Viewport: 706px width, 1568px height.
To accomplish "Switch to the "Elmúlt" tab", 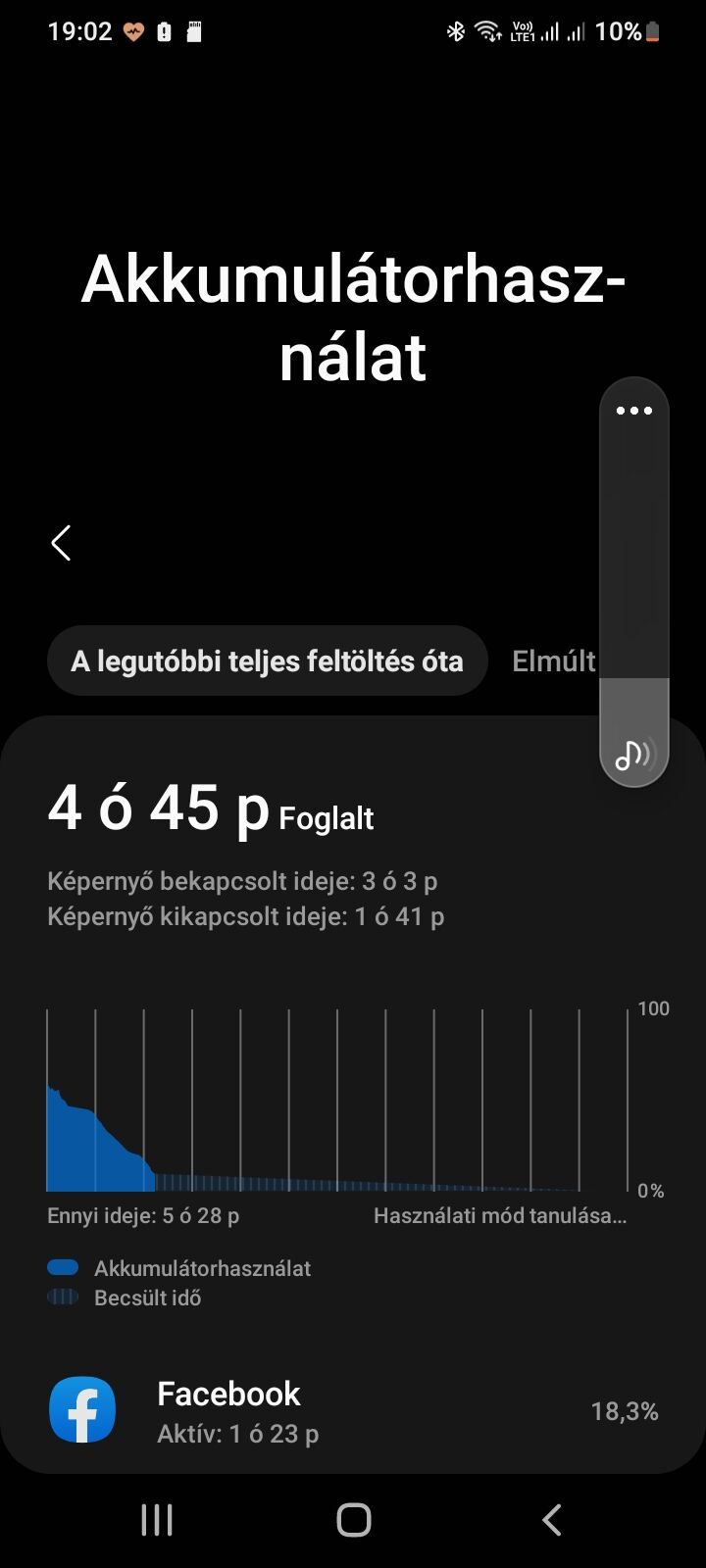I will 553,661.
